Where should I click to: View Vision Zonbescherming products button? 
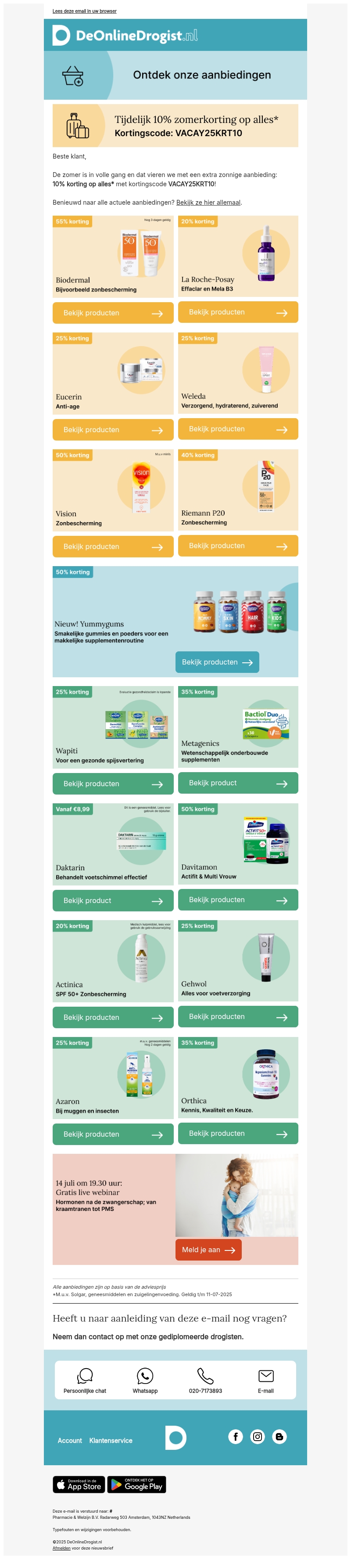[x=112, y=547]
